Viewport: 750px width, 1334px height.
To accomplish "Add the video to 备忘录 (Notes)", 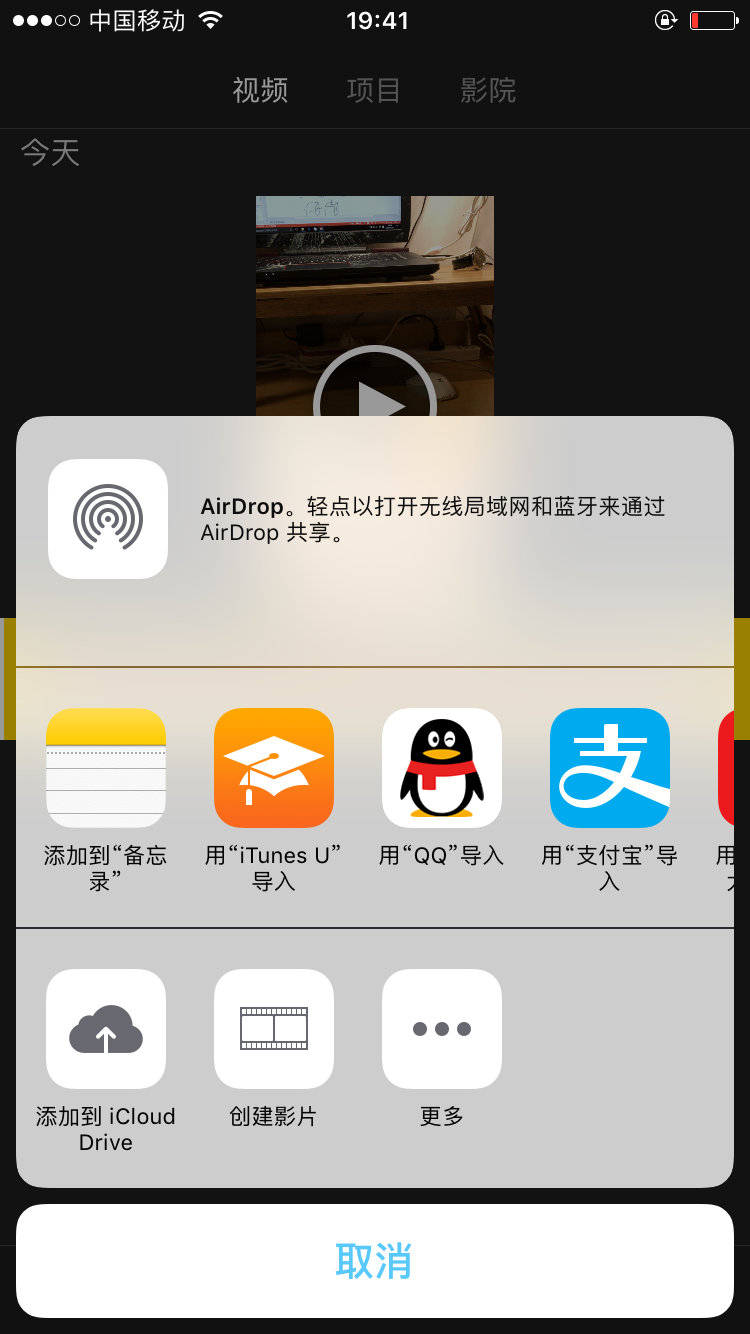I will click(106, 768).
